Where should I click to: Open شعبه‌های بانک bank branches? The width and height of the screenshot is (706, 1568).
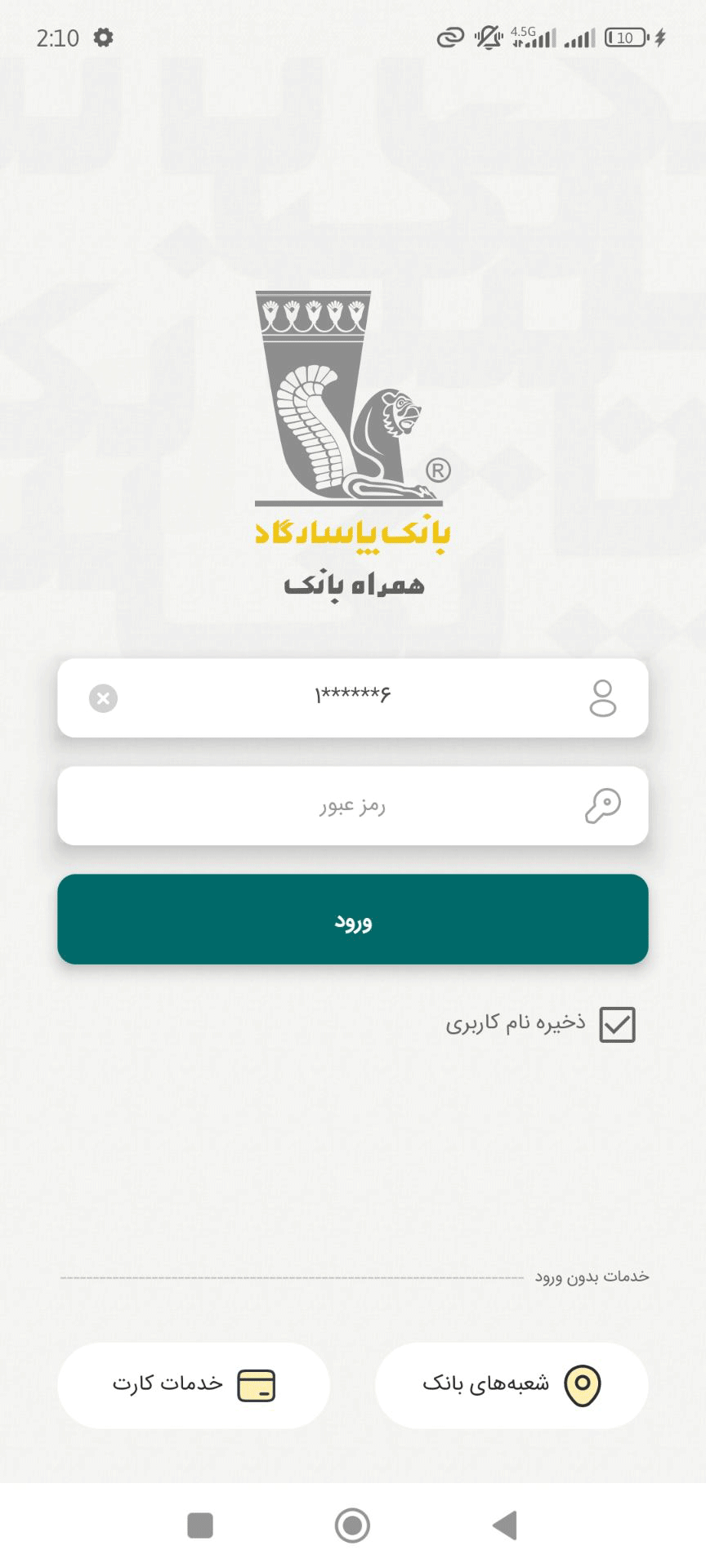pos(512,1385)
